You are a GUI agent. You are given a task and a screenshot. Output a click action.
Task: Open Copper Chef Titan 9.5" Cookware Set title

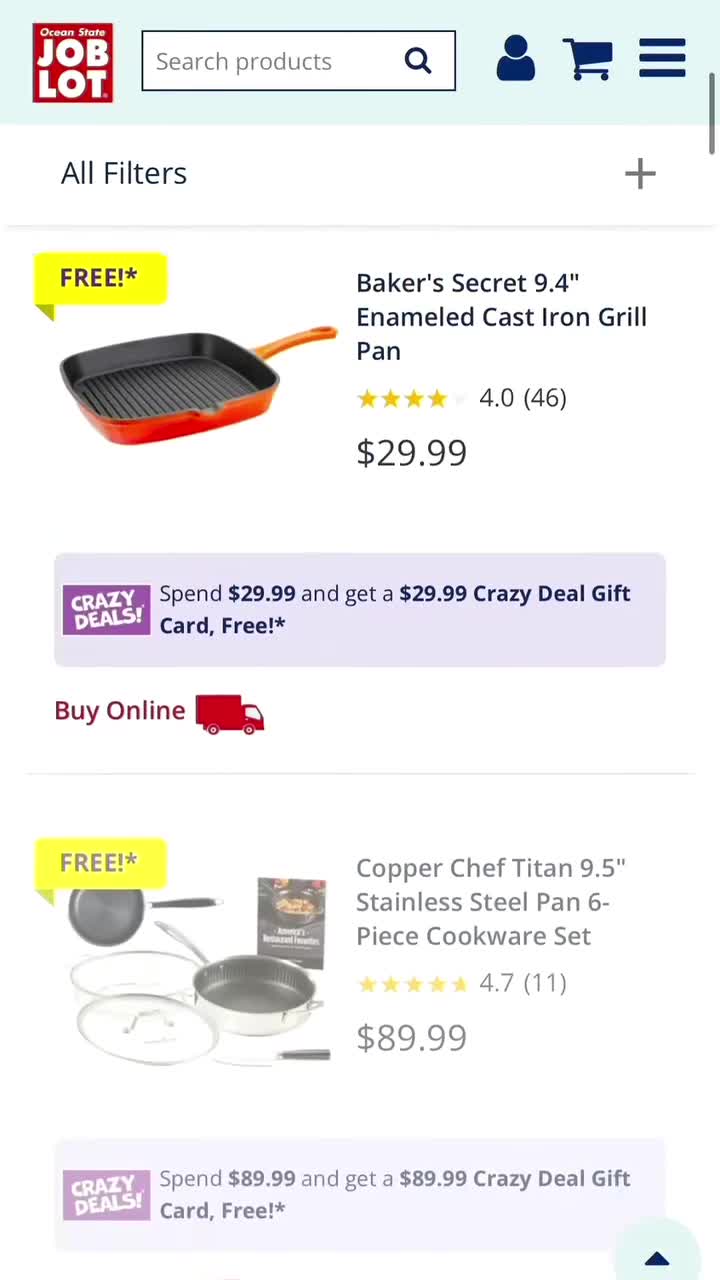(x=490, y=901)
